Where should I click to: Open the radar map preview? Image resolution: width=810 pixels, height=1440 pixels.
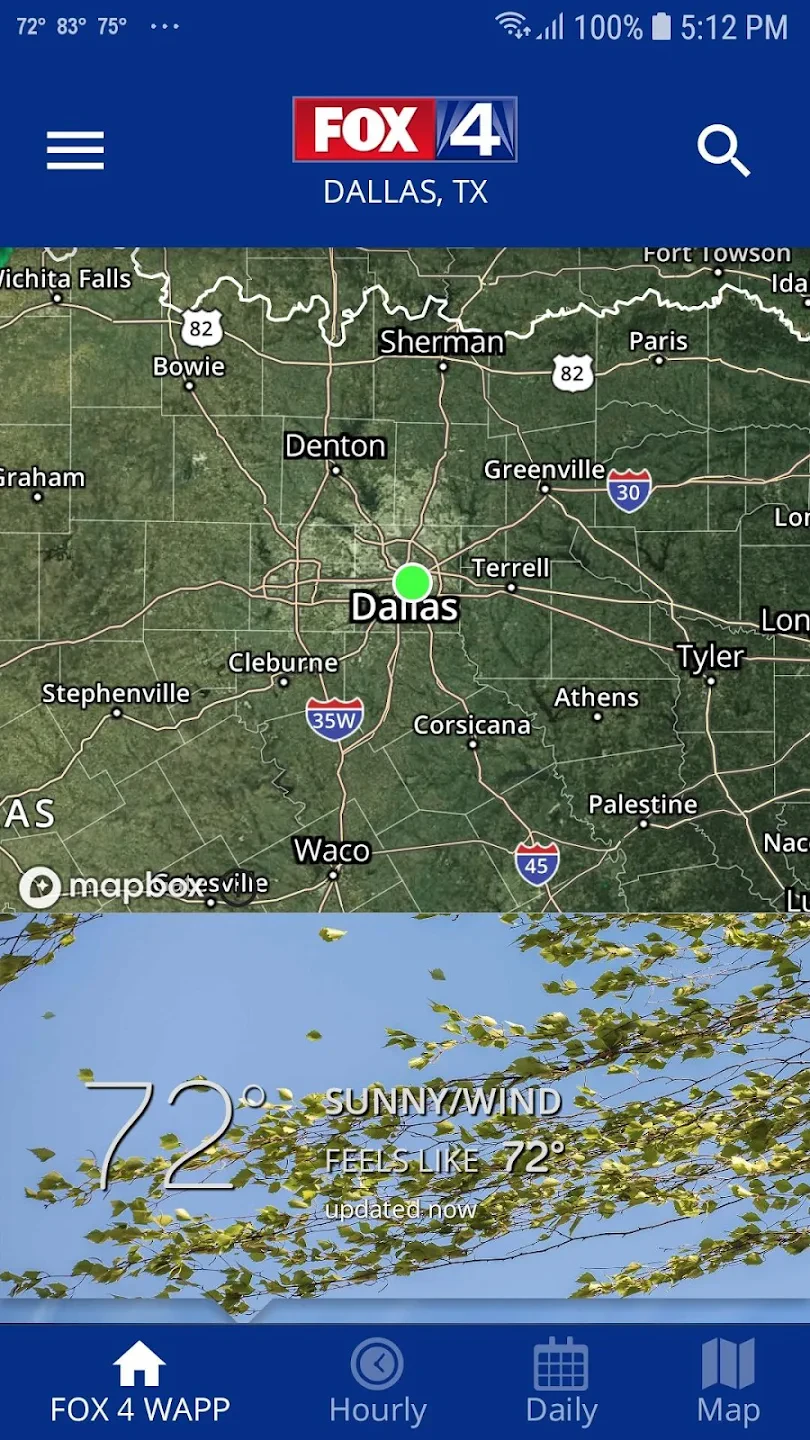tap(405, 580)
